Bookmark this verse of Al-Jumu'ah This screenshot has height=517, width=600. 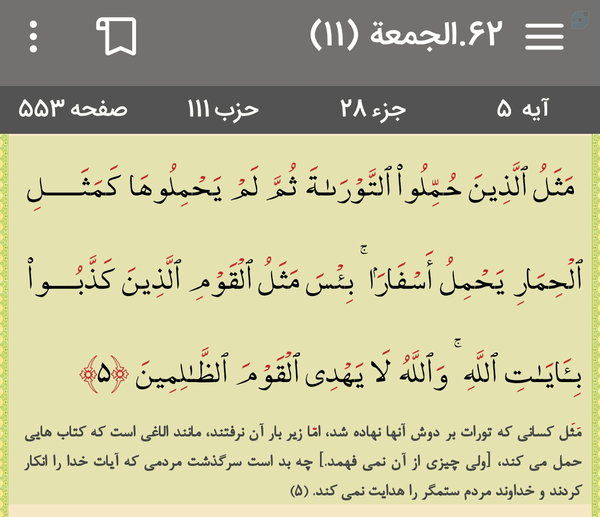click(116, 36)
